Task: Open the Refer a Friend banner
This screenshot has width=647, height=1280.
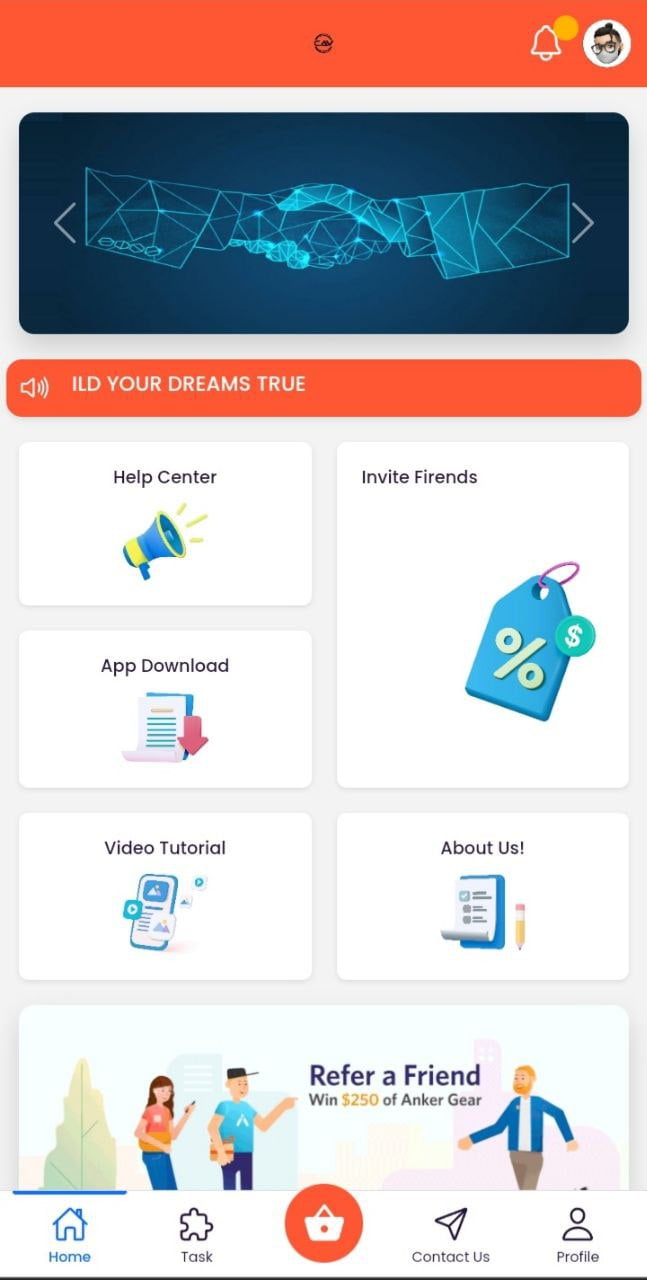Action: (323, 1097)
